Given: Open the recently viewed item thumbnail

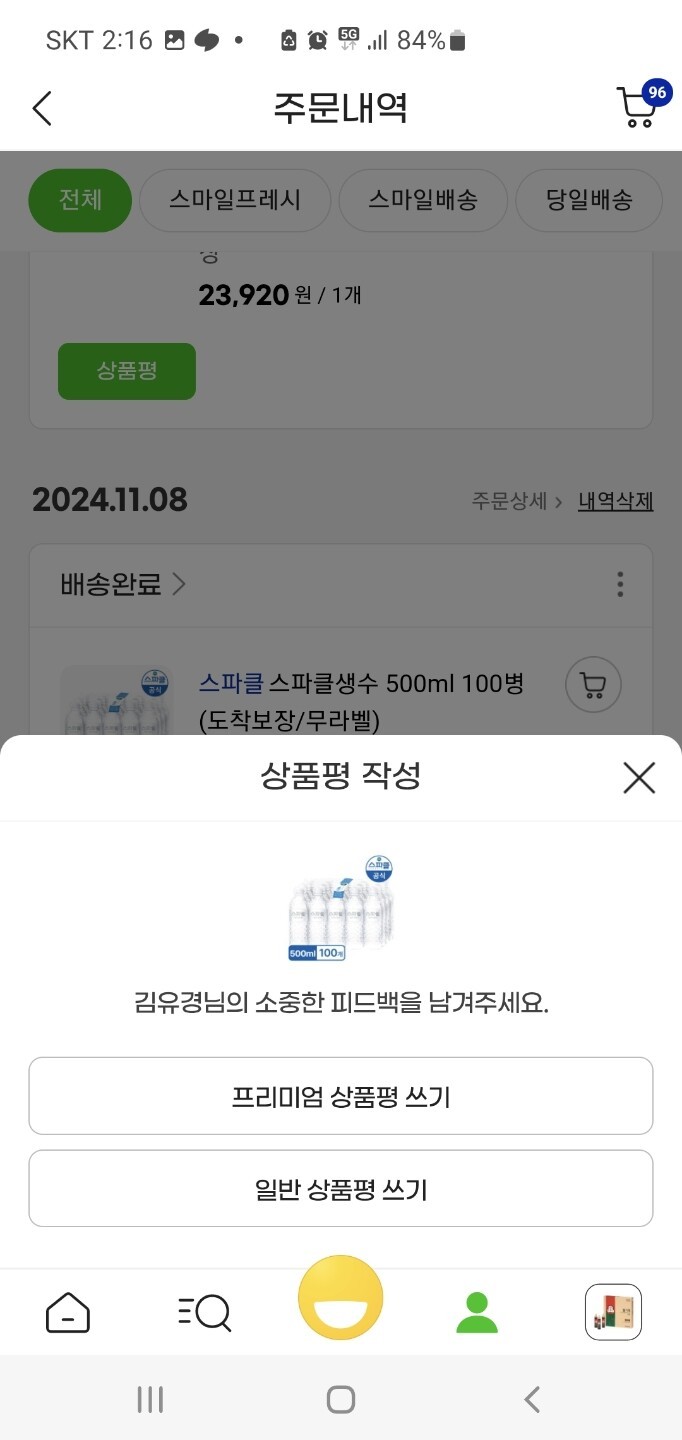Looking at the screenshot, I should pyautogui.click(x=613, y=1312).
